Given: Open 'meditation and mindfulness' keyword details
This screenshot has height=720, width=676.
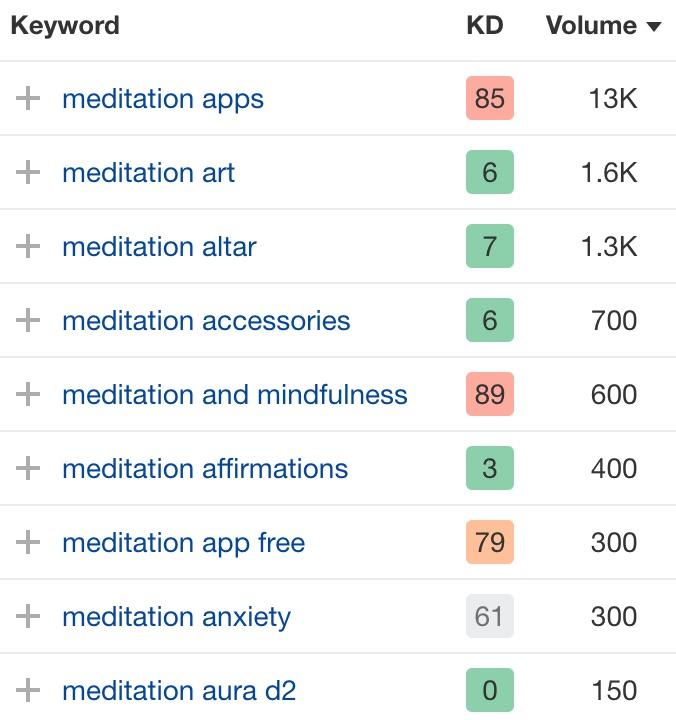Looking at the screenshot, I should pyautogui.click(x=234, y=395).
